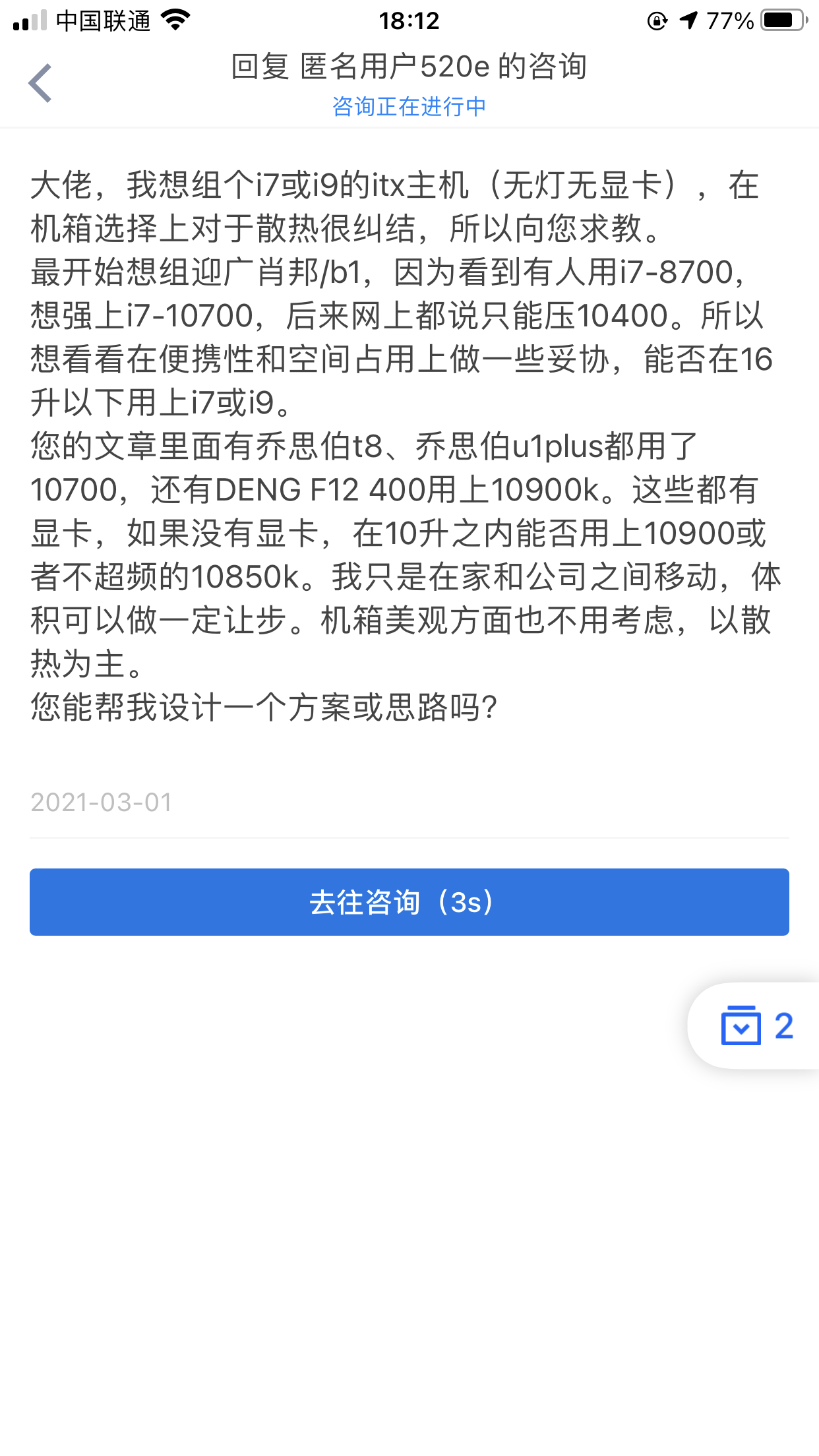Tap the 去往咨询 (3s) button
This screenshot has height=1456, width=819.
pyautogui.click(x=409, y=902)
